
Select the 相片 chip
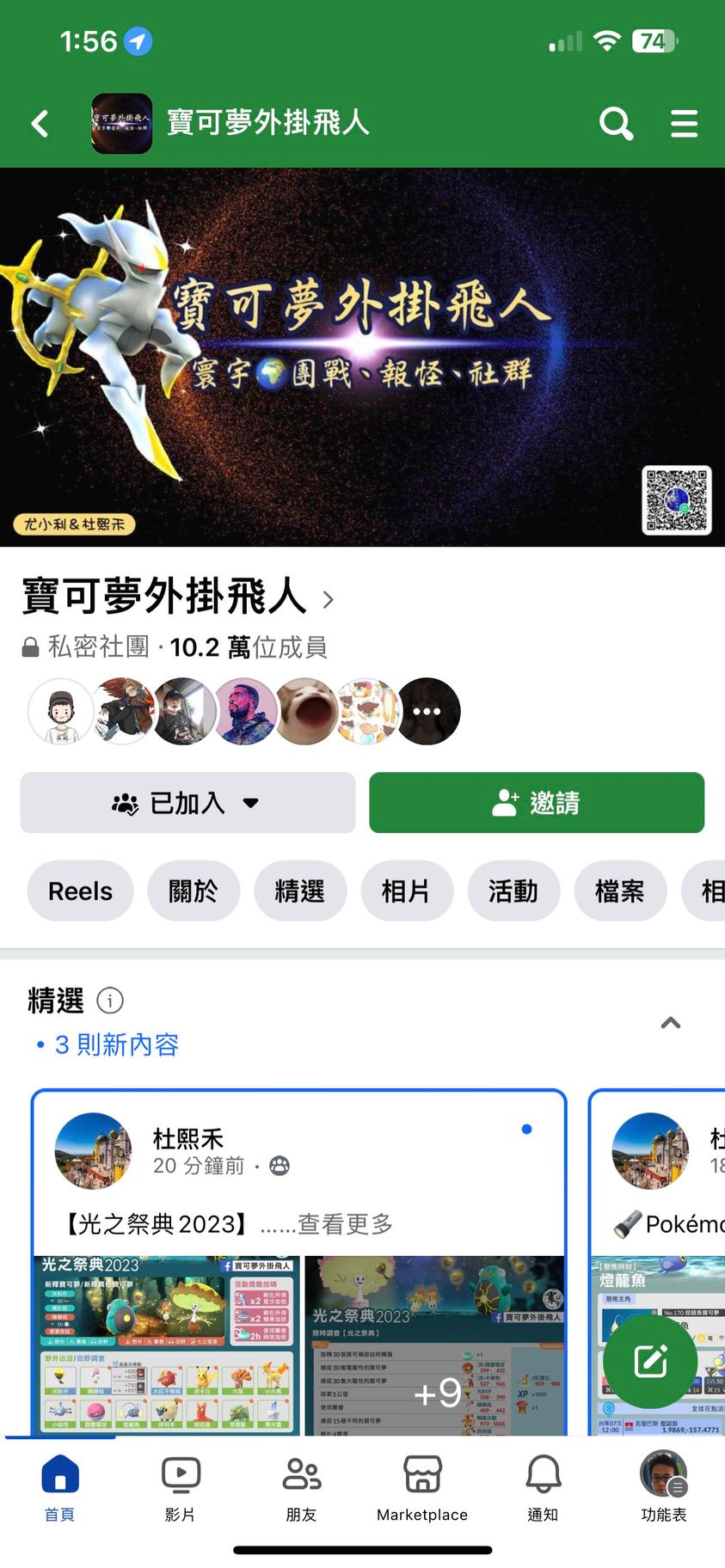[406, 891]
